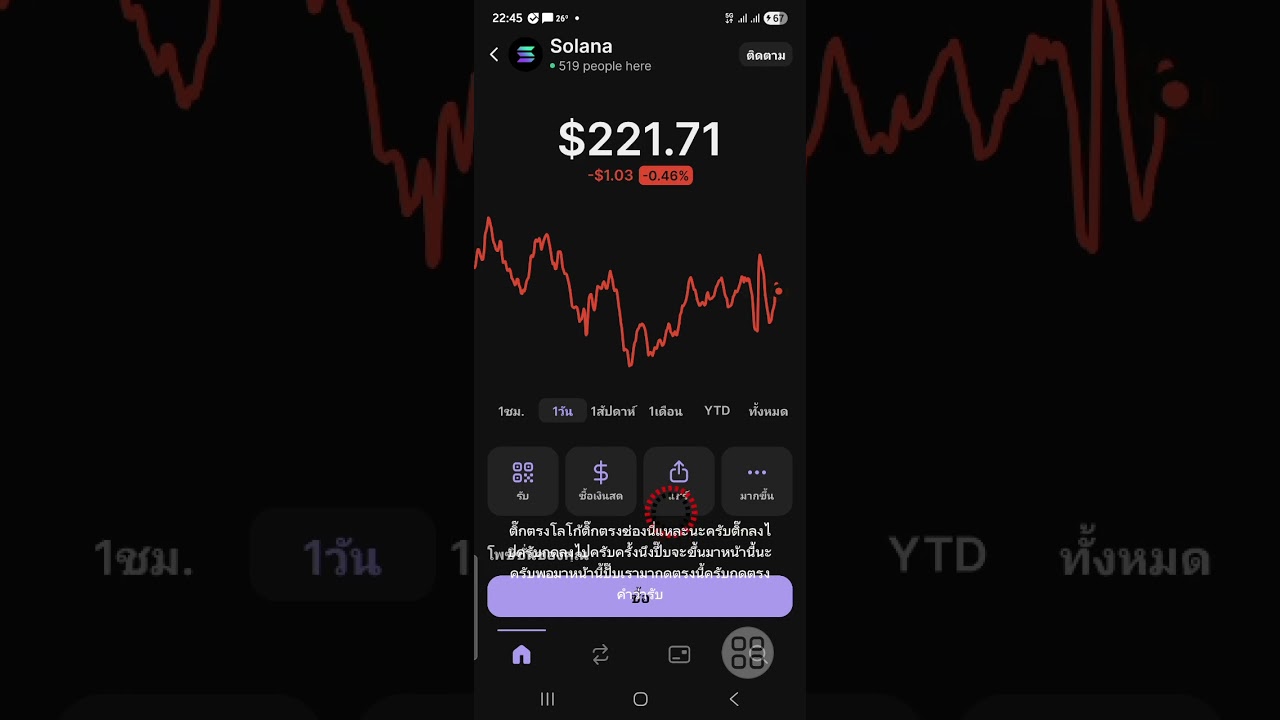Tap the system home button
The image size is (1280, 720).
click(x=640, y=699)
